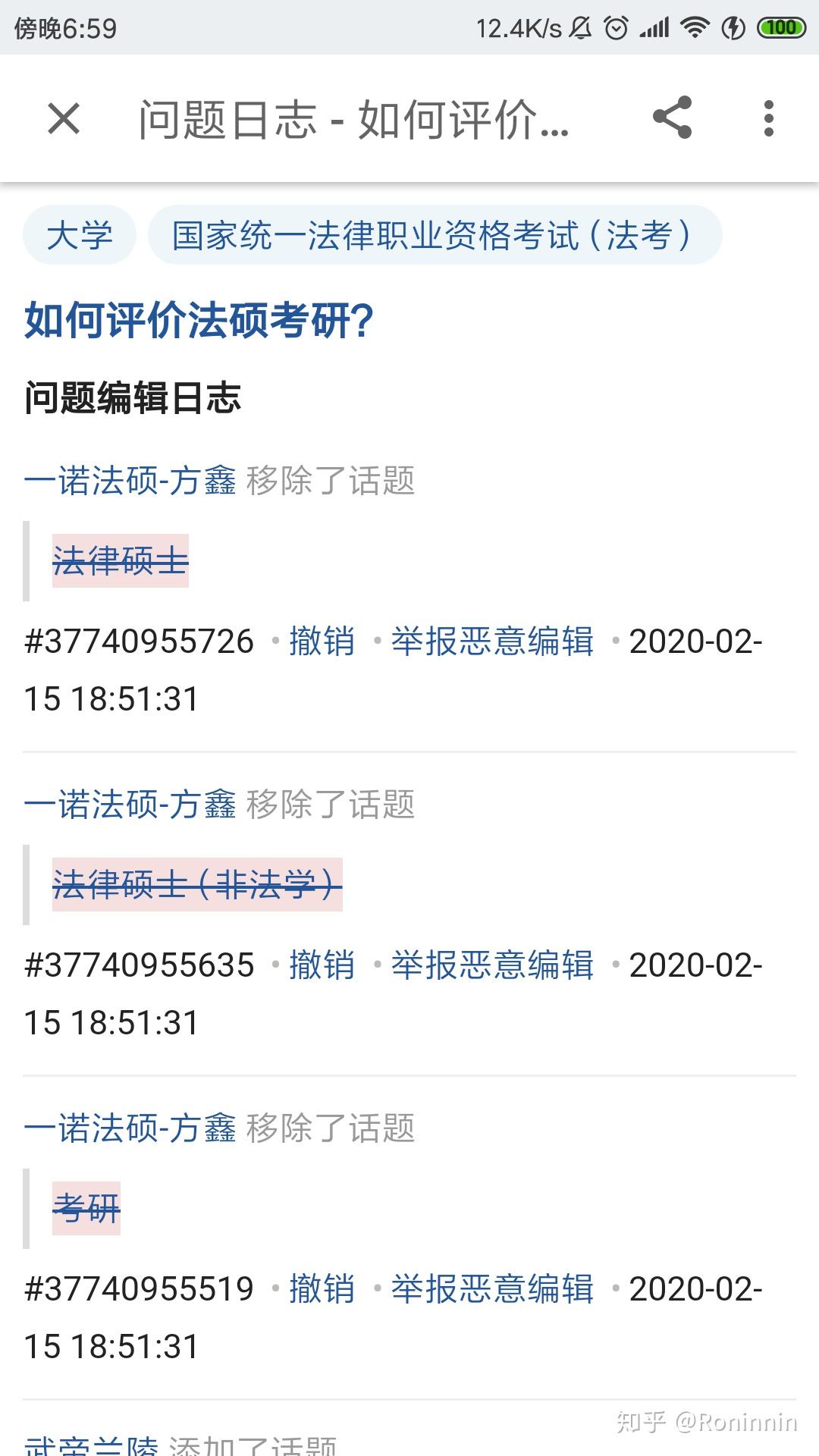The height and width of the screenshot is (1456, 819).
Task: Report edit #37740955519 as malicious
Action: (492, 1289)
